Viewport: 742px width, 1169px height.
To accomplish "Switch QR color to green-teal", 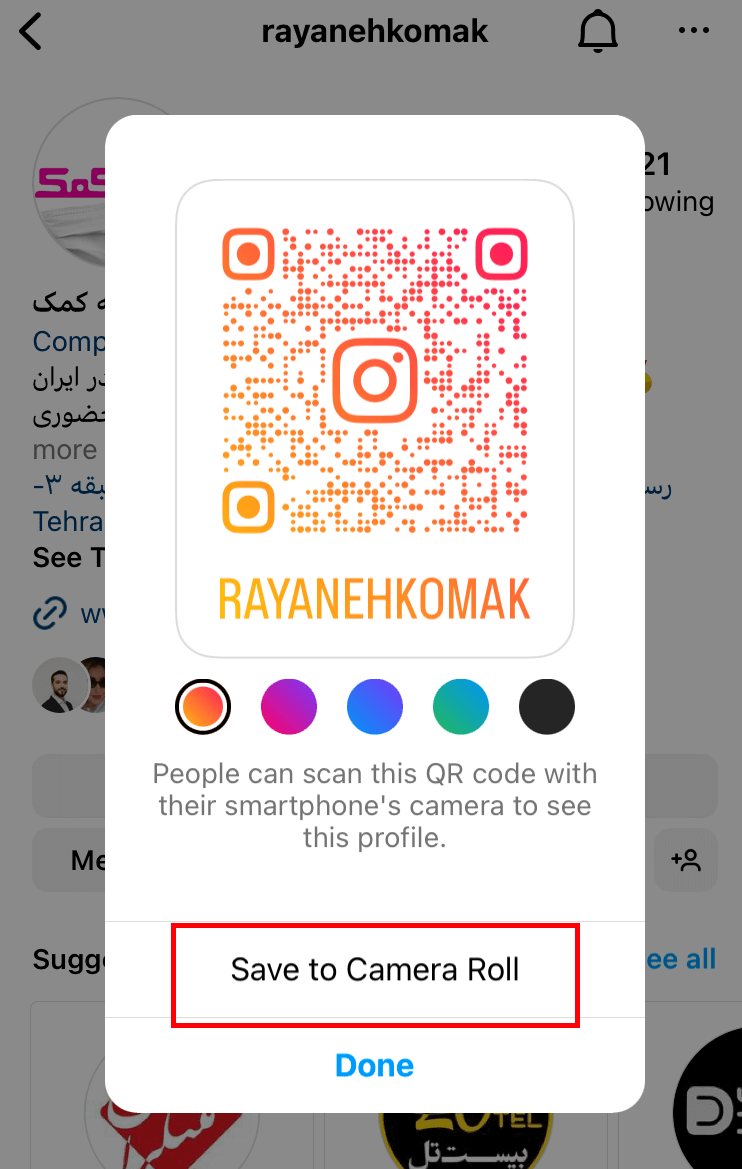I will (x=461, y=708).
